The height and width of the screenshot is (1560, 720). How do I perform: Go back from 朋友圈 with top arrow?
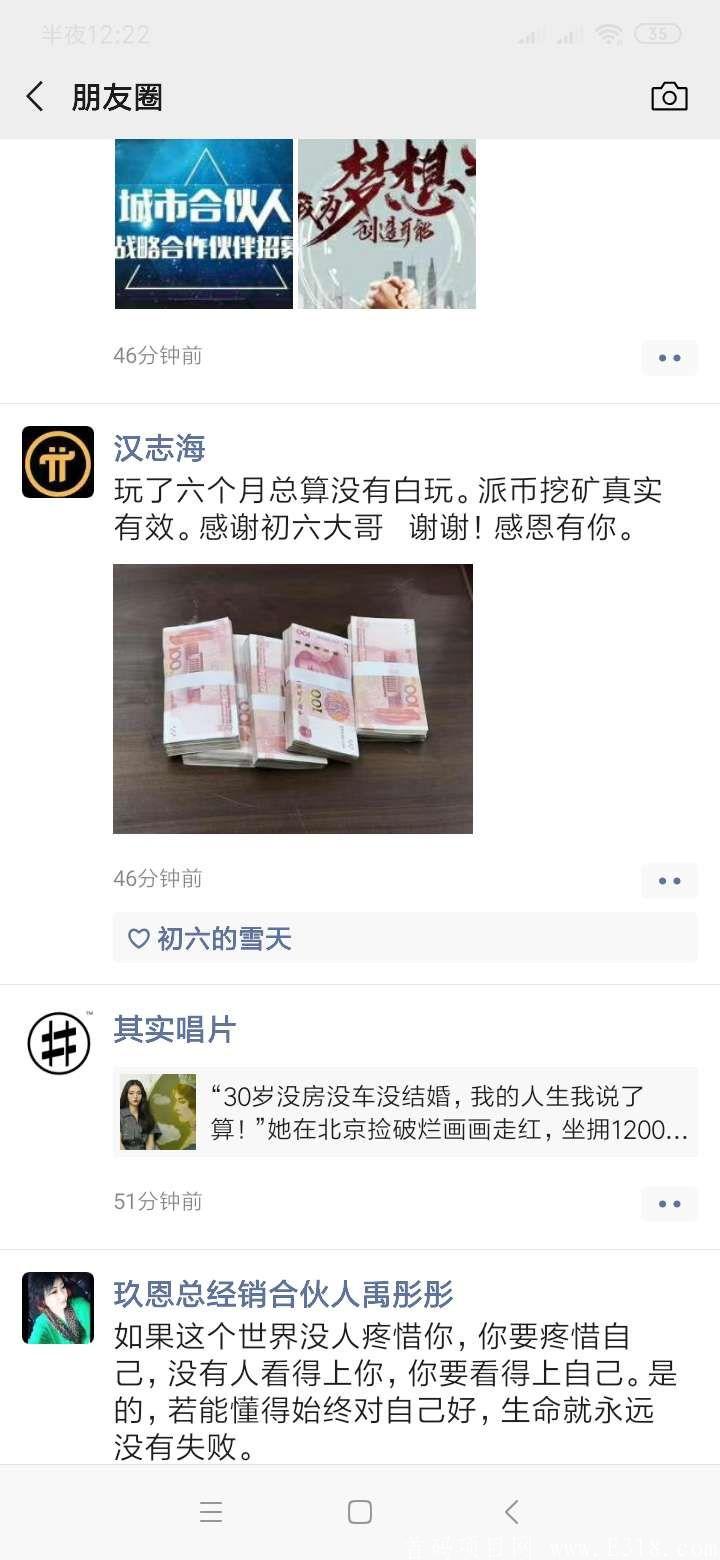pos(35,97)
